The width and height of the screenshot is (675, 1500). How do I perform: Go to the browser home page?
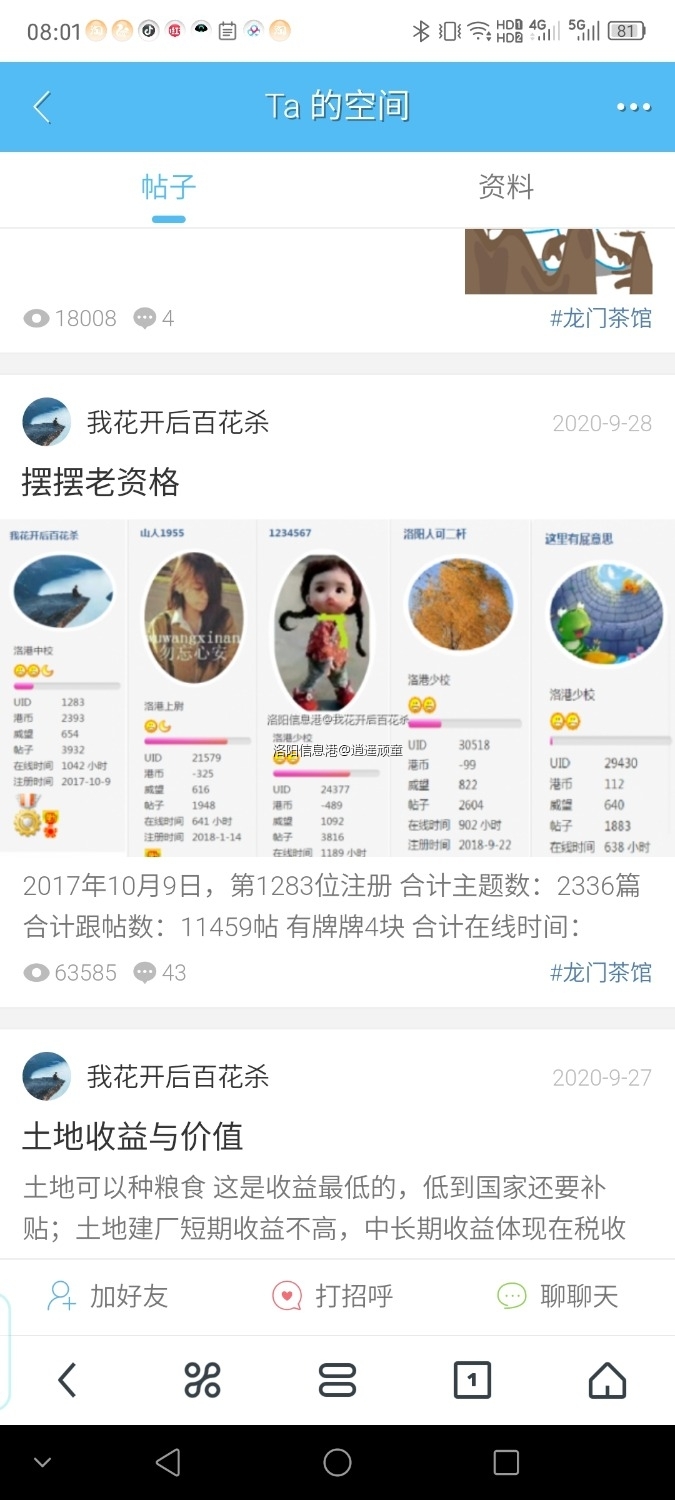click(x=607, y=1381)
